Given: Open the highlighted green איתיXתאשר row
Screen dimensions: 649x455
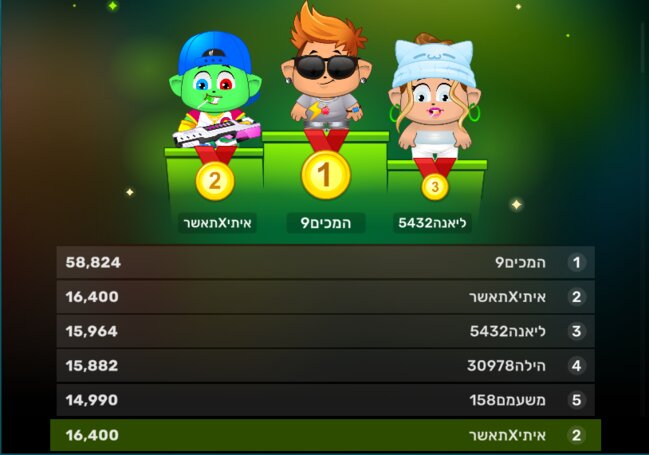Looking at the screenshot, I should point(325,436).
